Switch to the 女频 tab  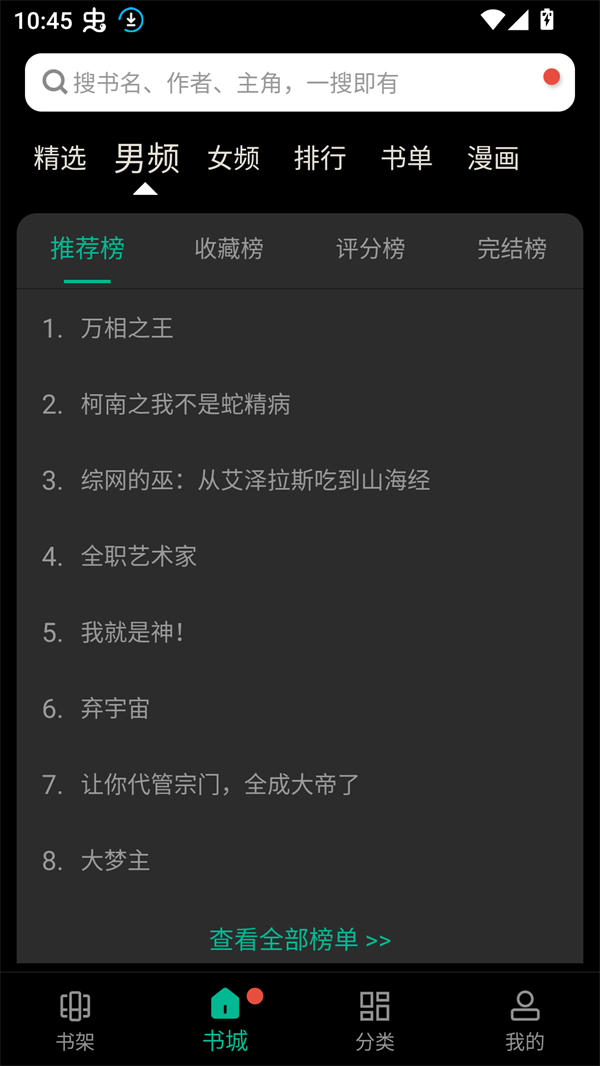(x=233, y=158)
